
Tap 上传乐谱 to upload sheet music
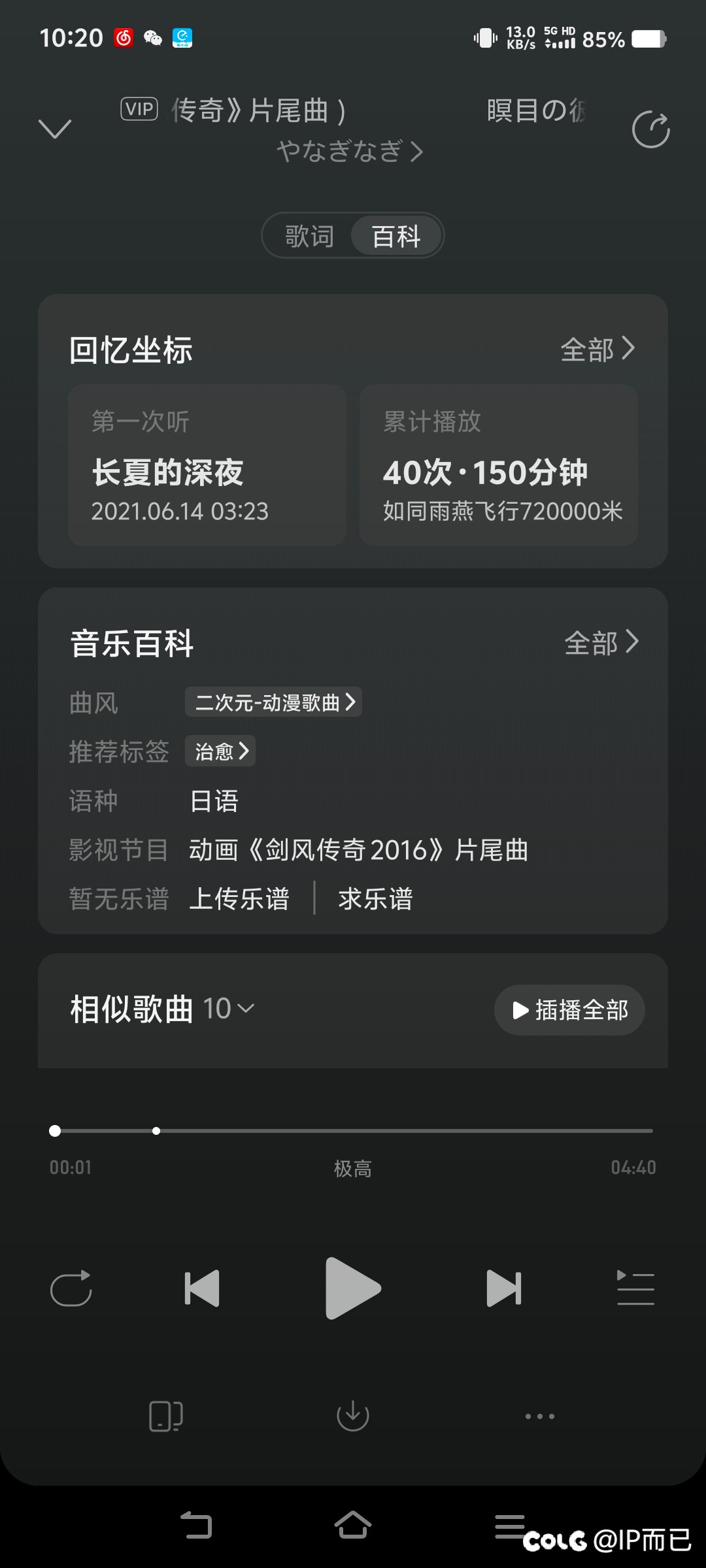click(x=239, y=899)
